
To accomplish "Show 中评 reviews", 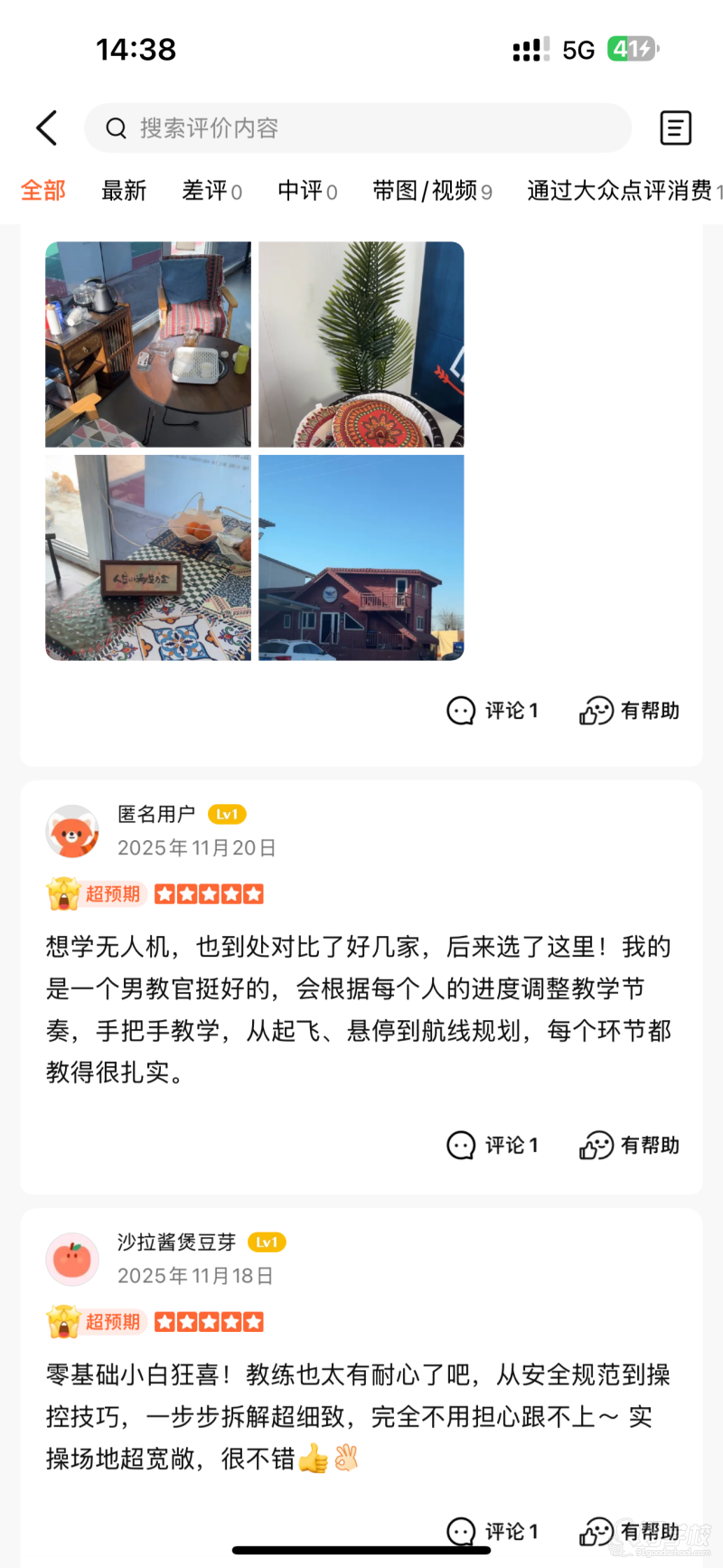I will (307, 191).
